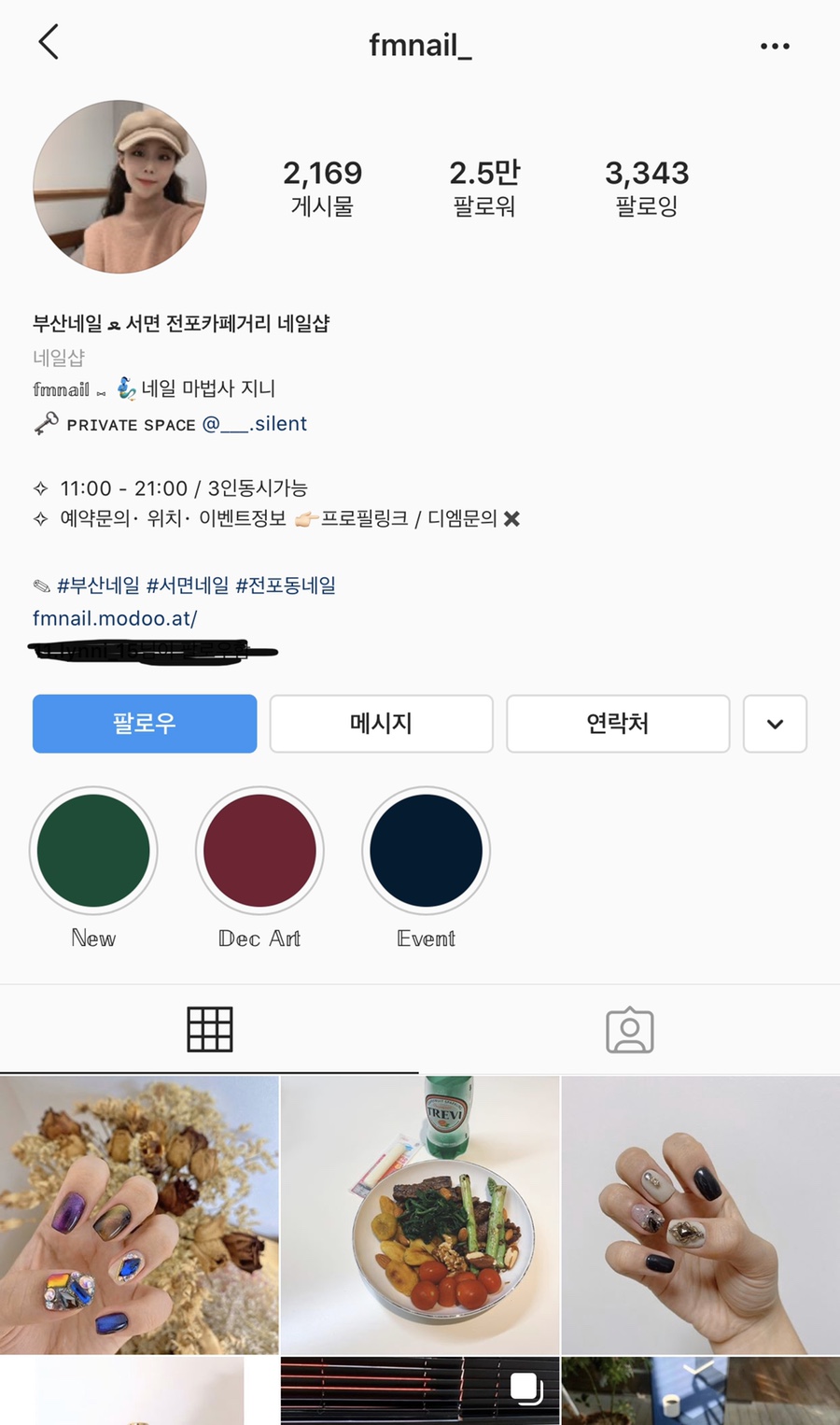This screenshot has width=840, height=1425.
Task: Open the salad bowl post with Trevi bottle
Action: point(420,1214)
